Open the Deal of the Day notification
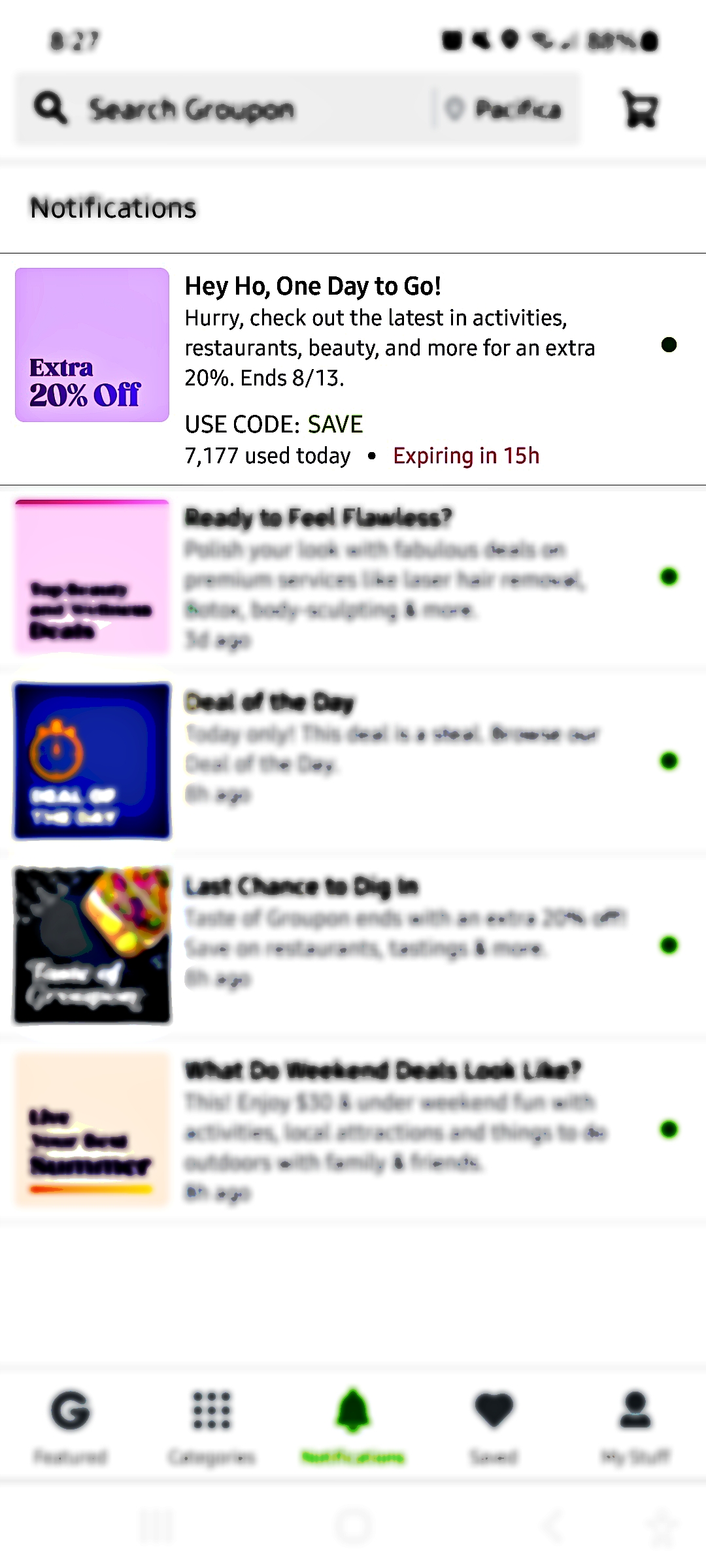 [x=353, y=760]
